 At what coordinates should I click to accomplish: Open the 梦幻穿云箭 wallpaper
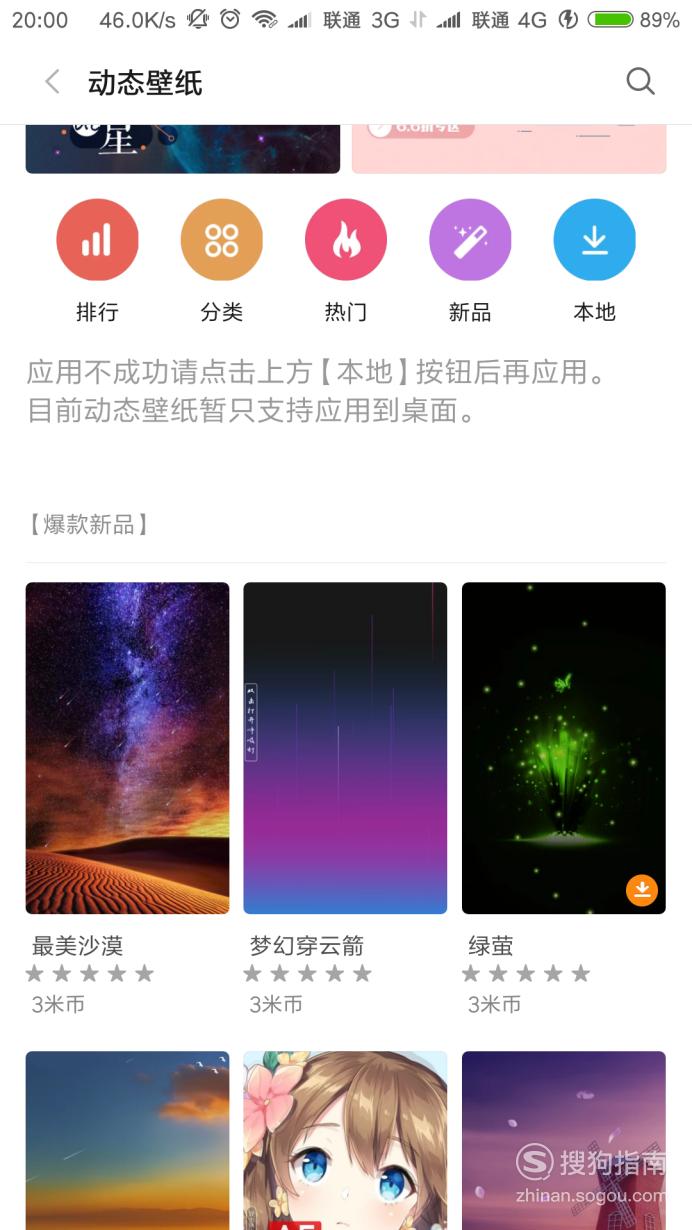click(345, 748)
